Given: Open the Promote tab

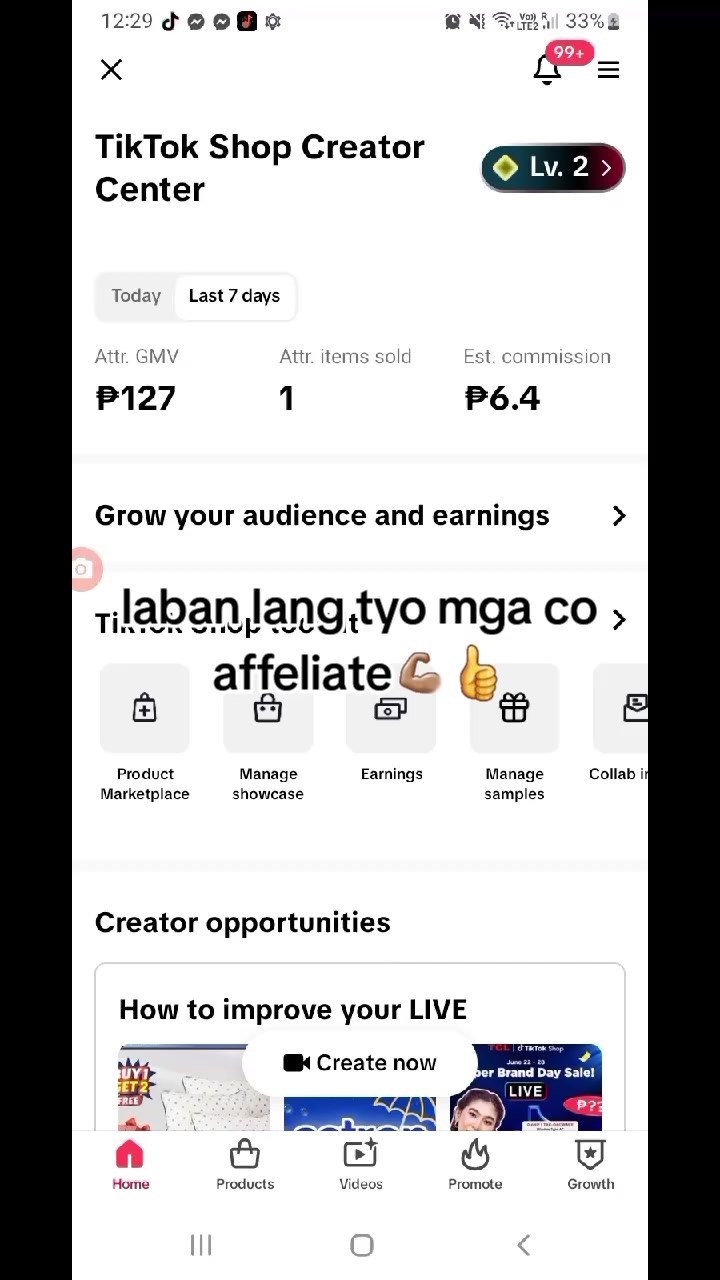Looking at the screenshot, I should coord(475,1166).
